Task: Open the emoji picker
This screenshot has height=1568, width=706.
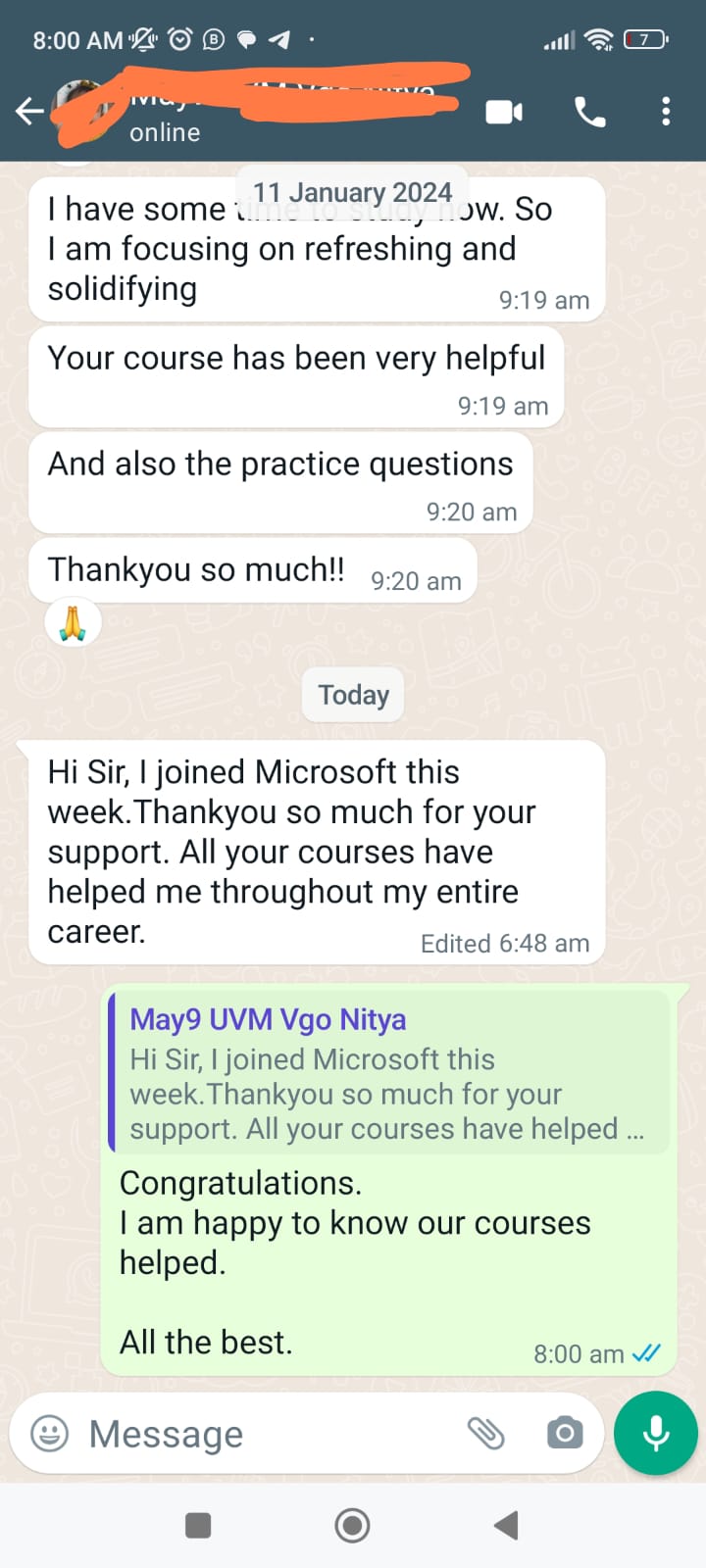Action: coord(50,1434)
